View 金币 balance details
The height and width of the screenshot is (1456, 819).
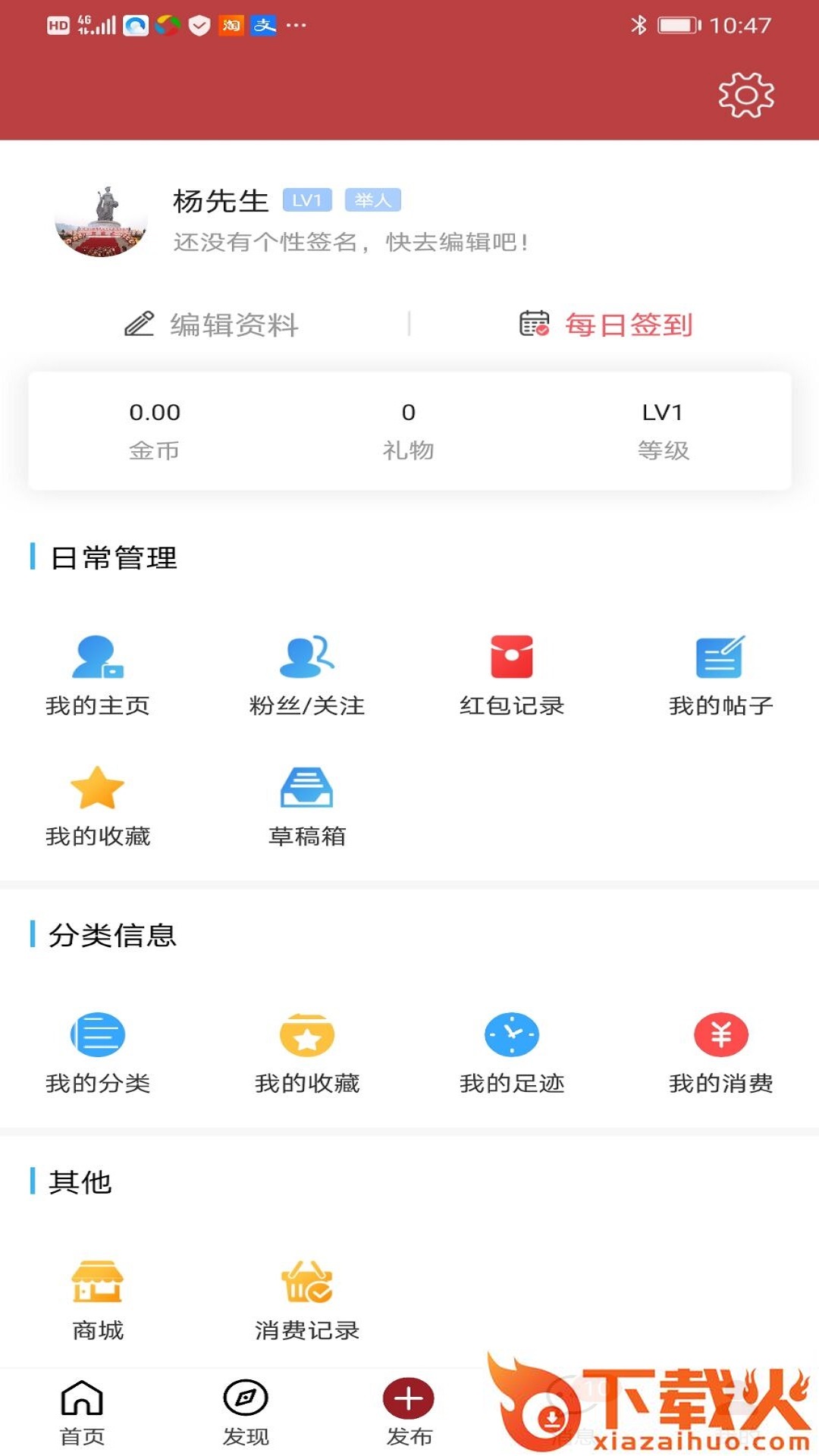click(155, 430)
